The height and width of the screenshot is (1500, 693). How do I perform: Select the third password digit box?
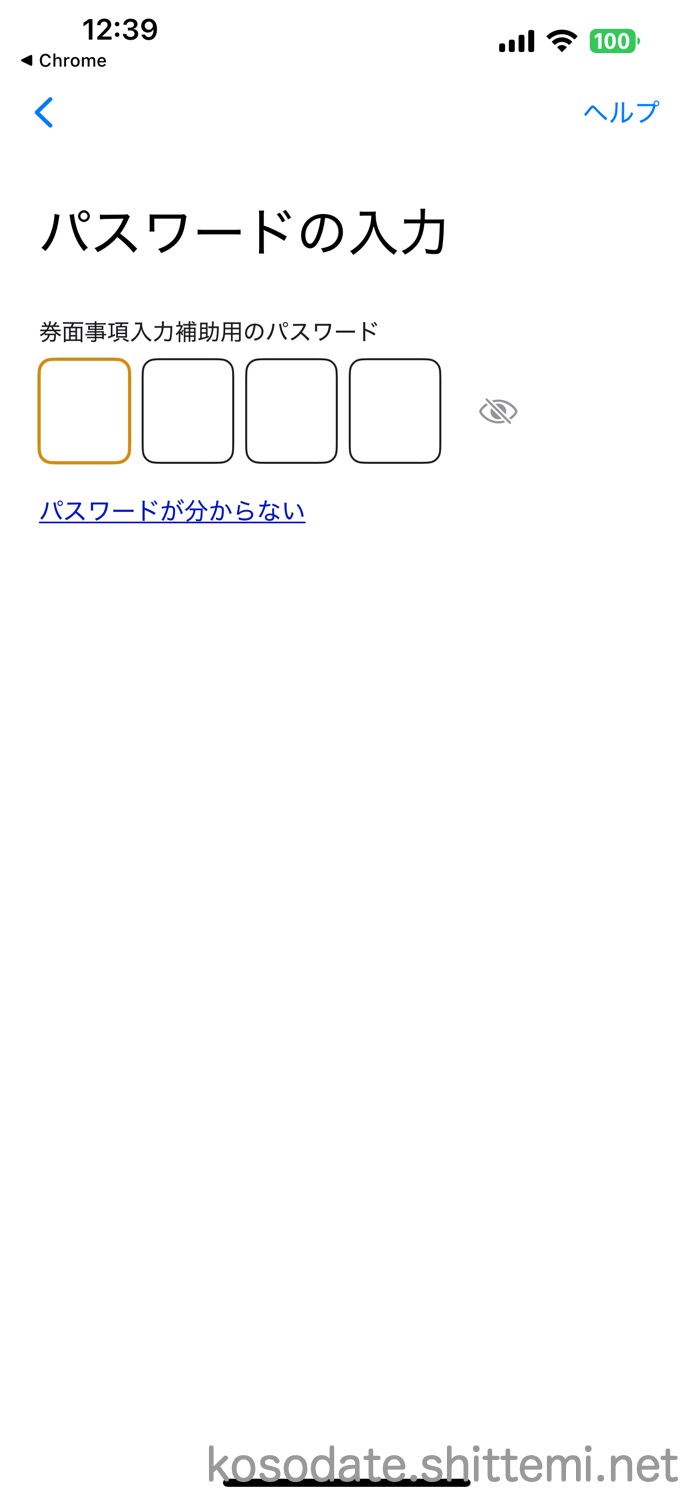point(291,411)
